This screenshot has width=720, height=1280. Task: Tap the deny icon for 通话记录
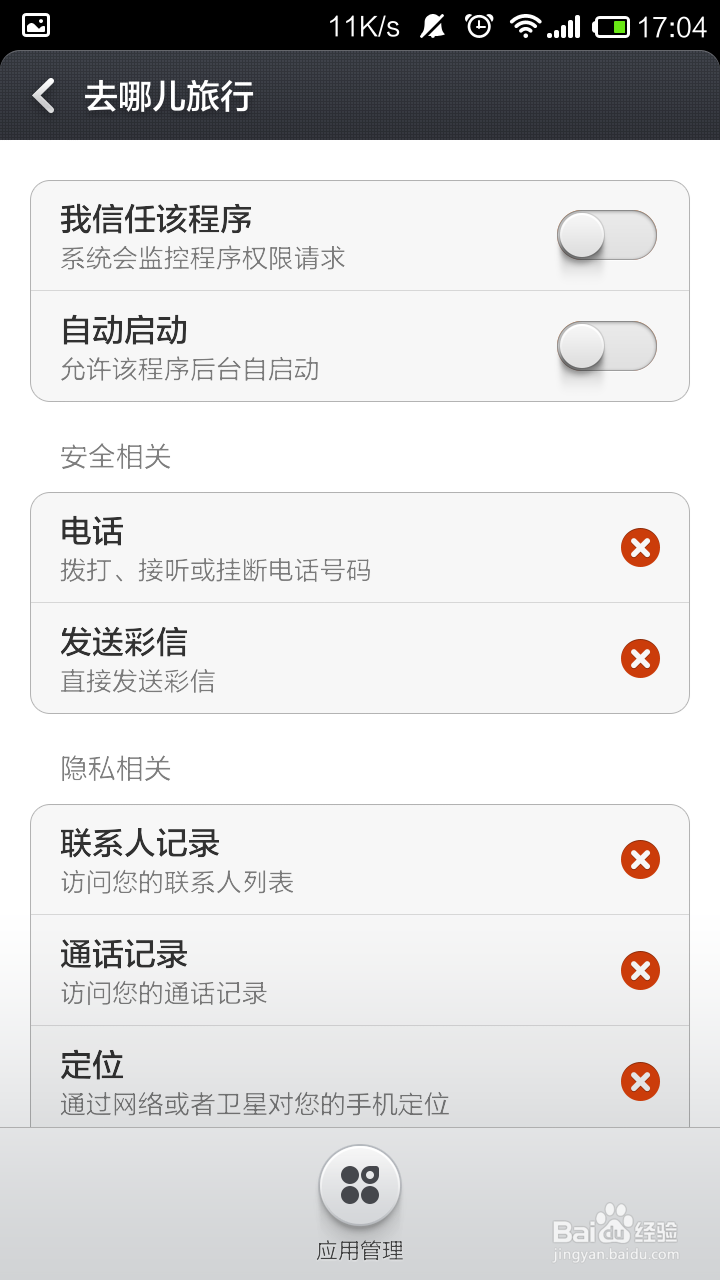pos(640,970)
